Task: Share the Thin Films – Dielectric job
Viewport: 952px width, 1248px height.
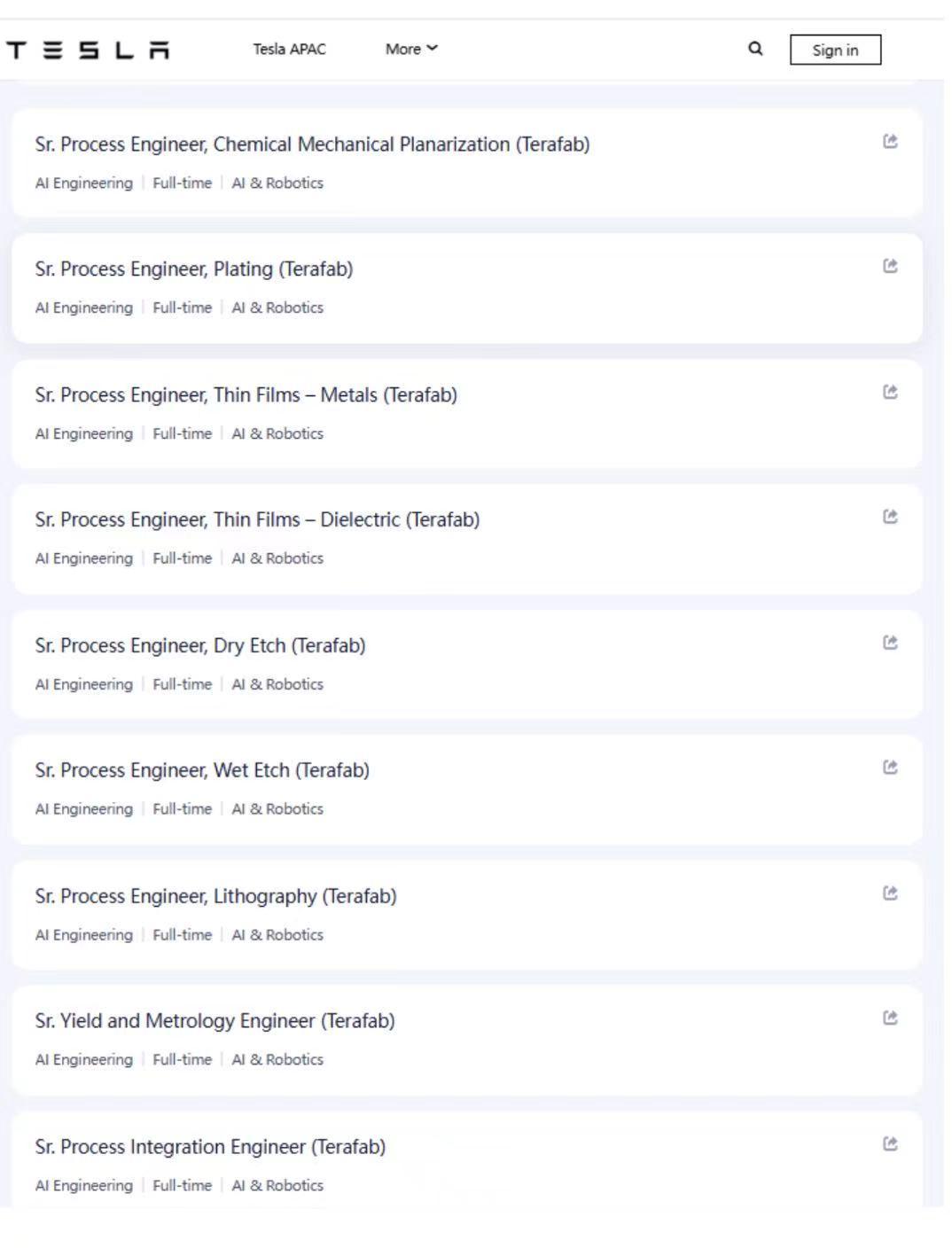Action: point(891,518)
